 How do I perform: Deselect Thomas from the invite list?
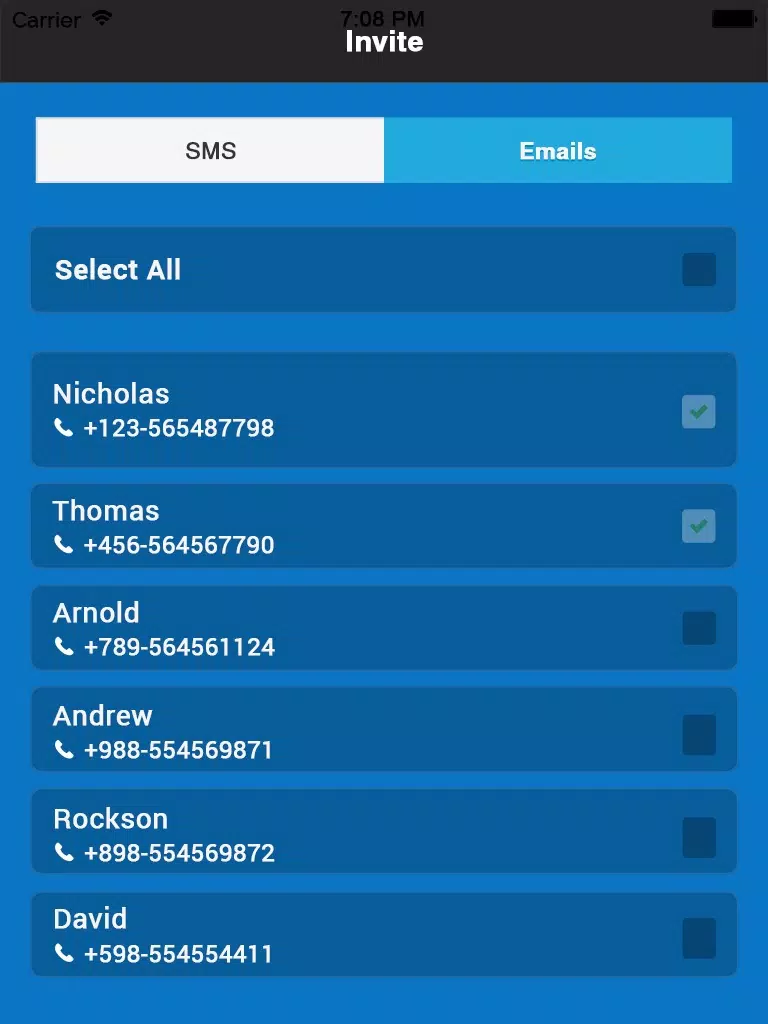pos(699,526)
